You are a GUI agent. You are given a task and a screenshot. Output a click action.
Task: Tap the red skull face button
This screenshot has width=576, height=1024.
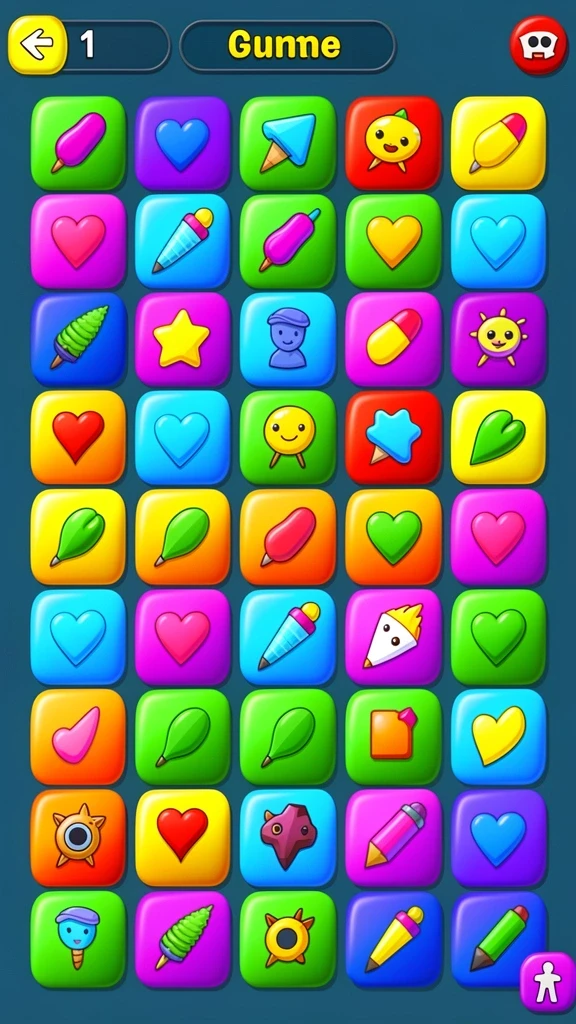tap(539, 45)
